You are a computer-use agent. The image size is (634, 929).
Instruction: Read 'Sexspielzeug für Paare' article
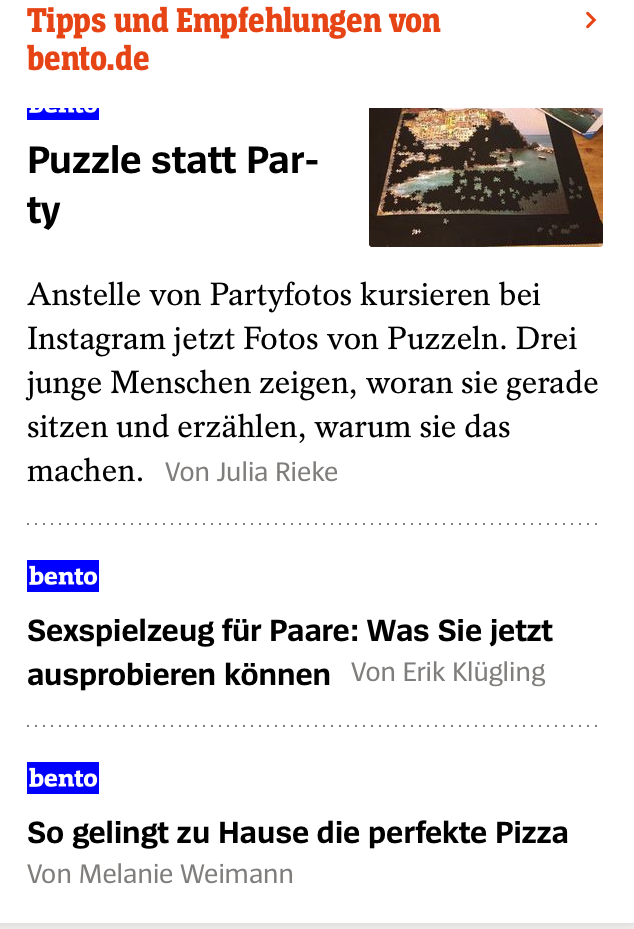289,652
